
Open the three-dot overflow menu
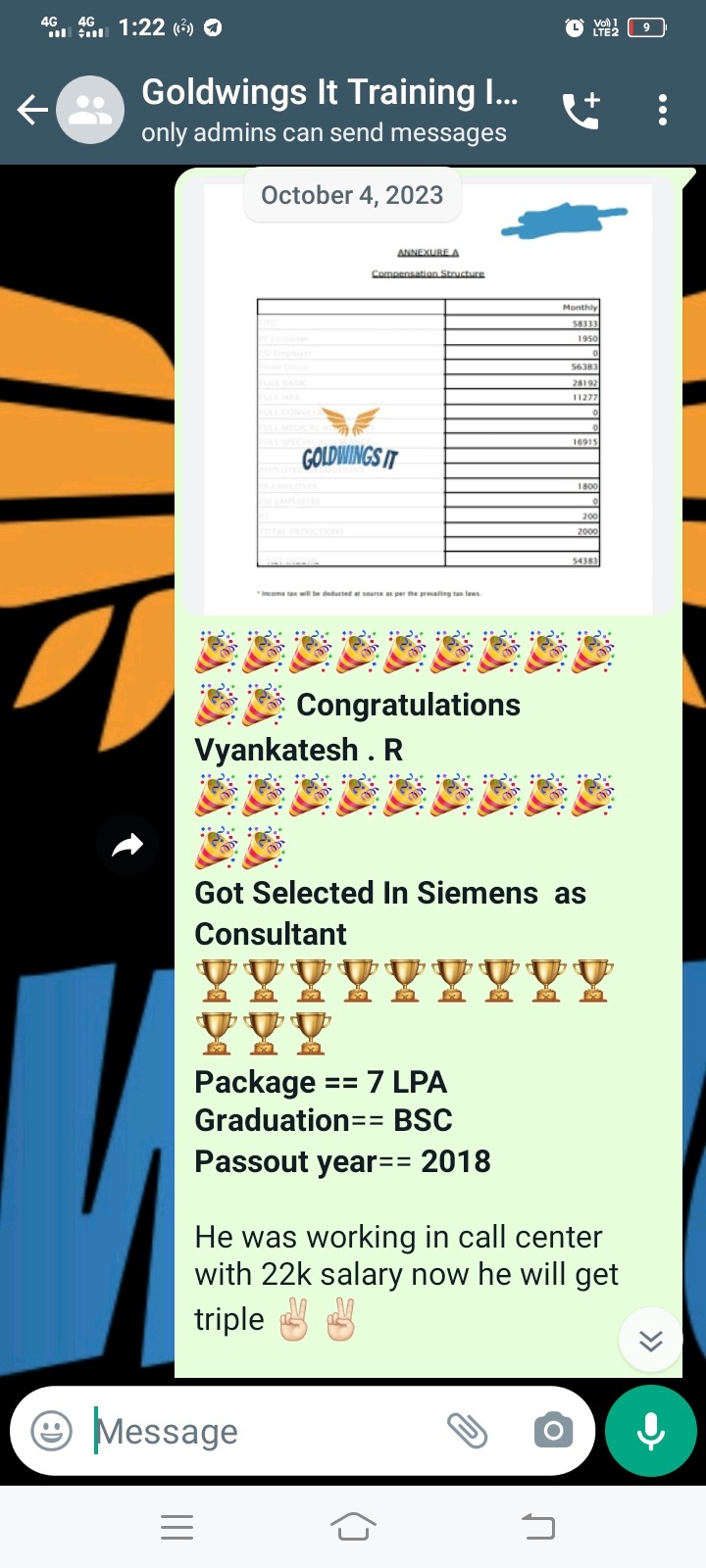click(x=663, y=110)
